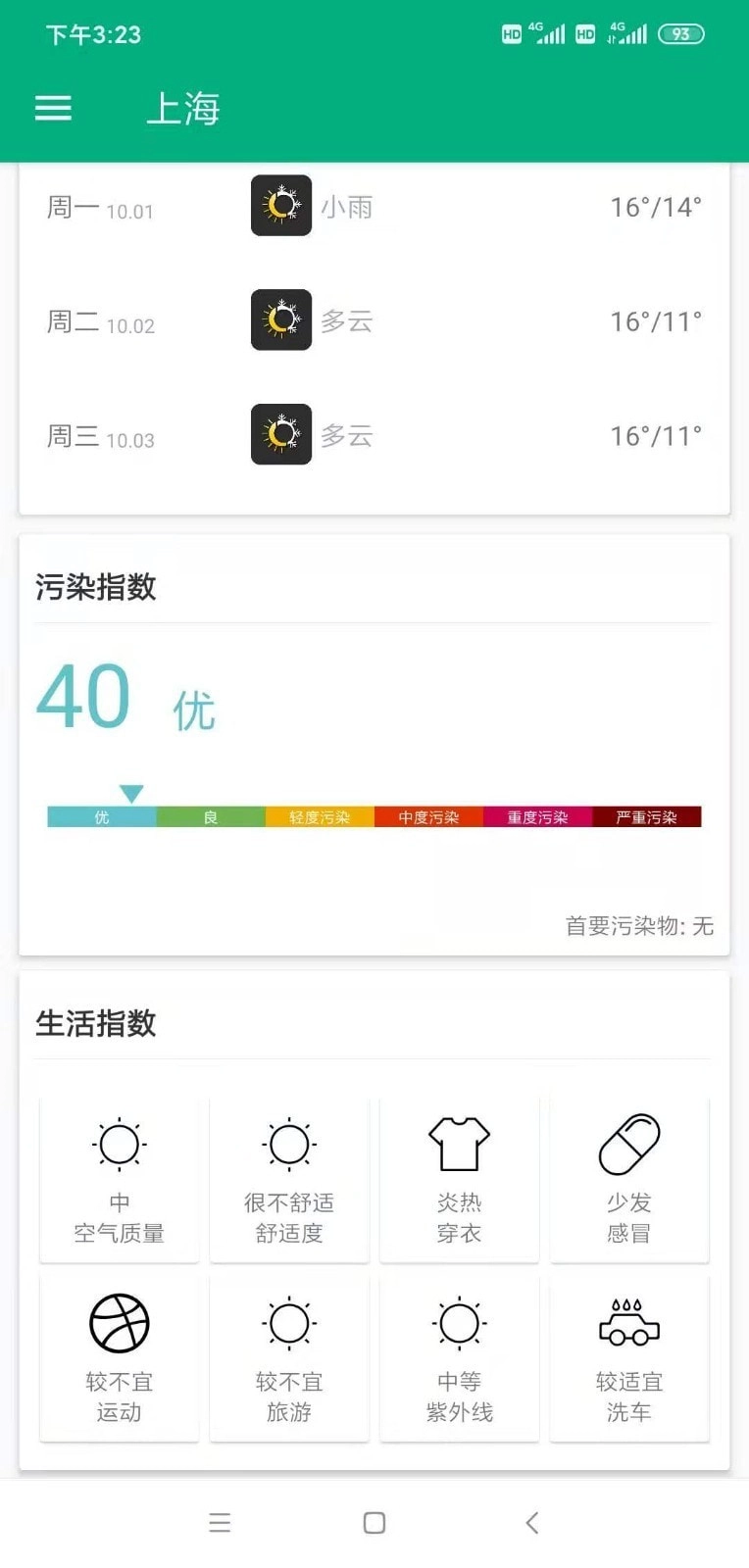Screen dimensions: 749x1568
Task: Expand the 生活指数 life index section
Action: pyautogui.click(x=95, y=1023)
